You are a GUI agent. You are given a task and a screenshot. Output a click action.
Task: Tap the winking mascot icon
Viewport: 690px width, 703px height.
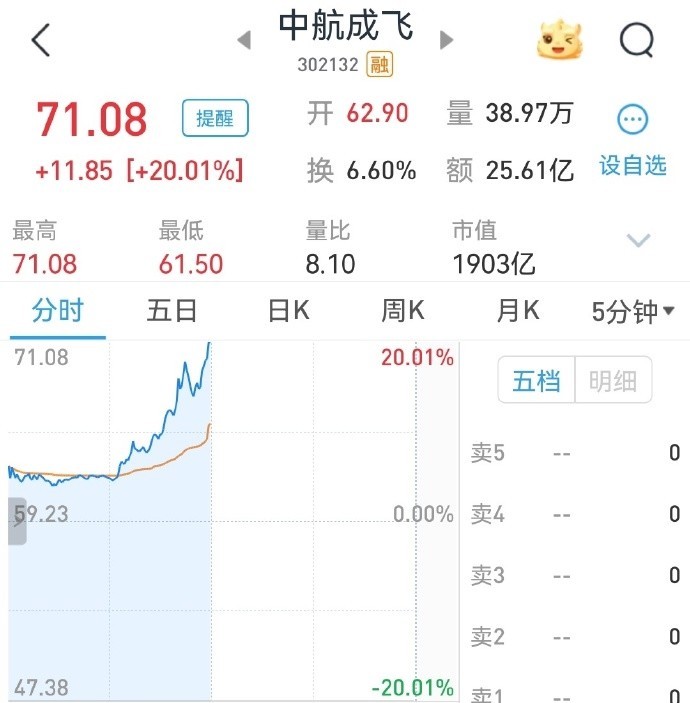click(x=560, y=40)
